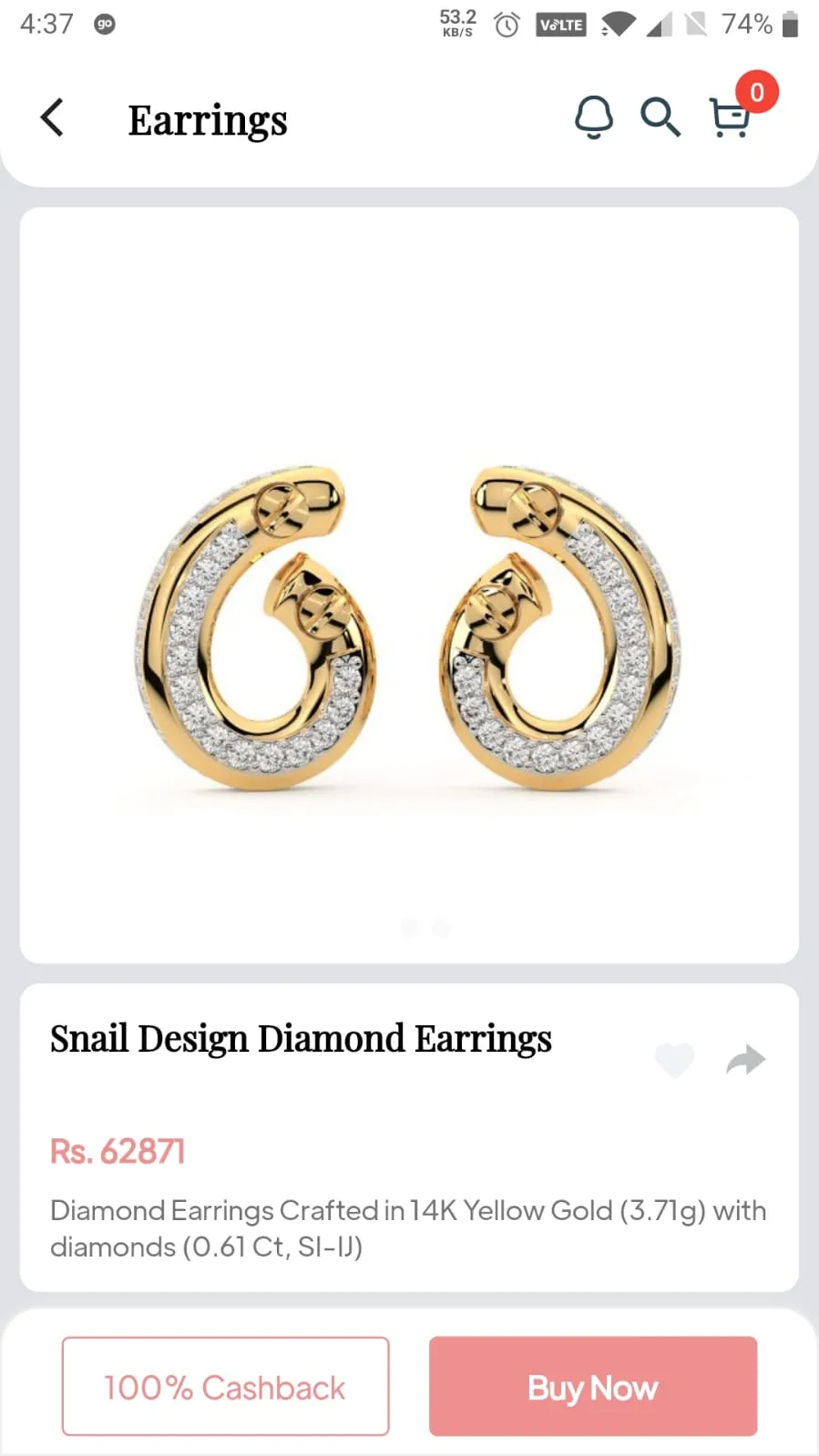View the shopping cart
The height and width of the screenshot is (1456, 819).
coord(730,121)
